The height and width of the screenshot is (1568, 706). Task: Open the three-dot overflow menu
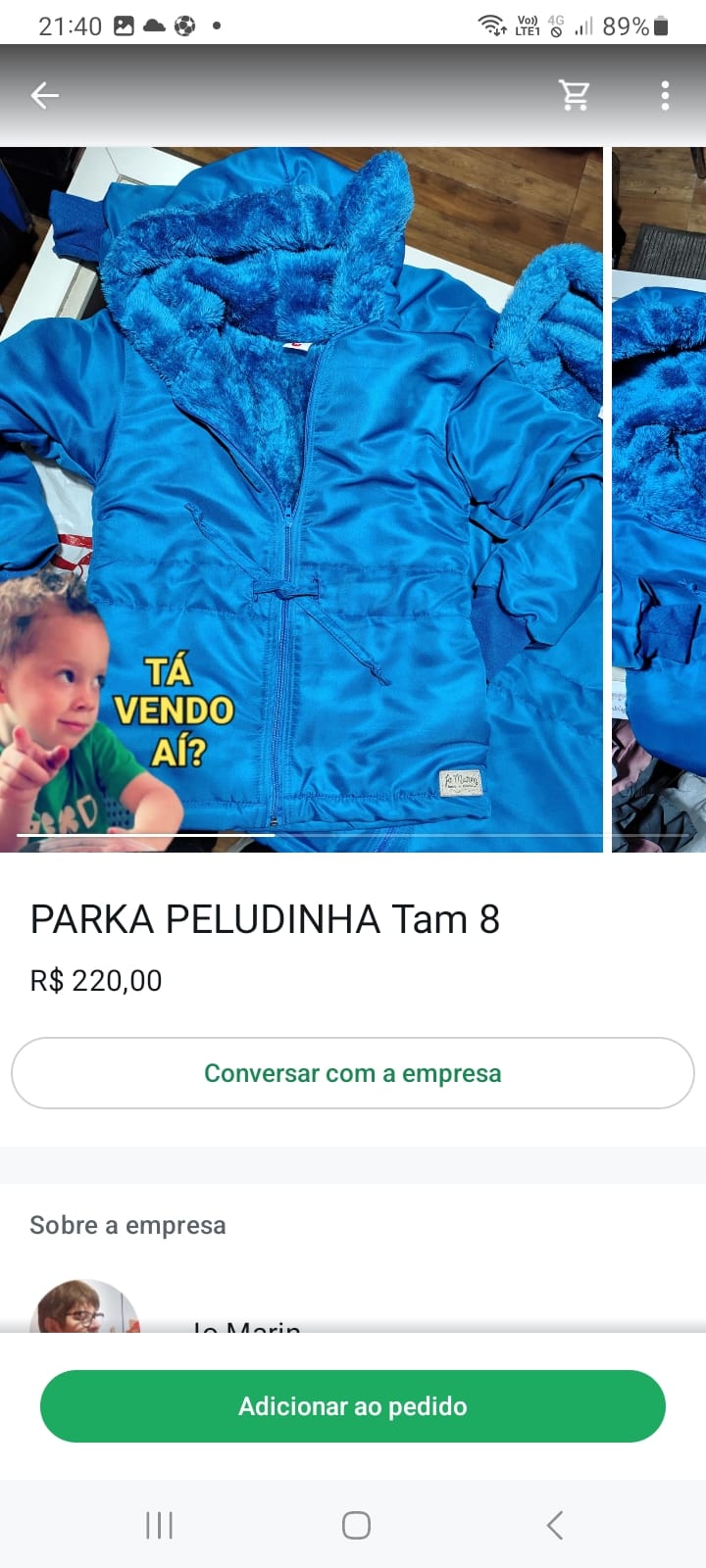click(665, 95)
